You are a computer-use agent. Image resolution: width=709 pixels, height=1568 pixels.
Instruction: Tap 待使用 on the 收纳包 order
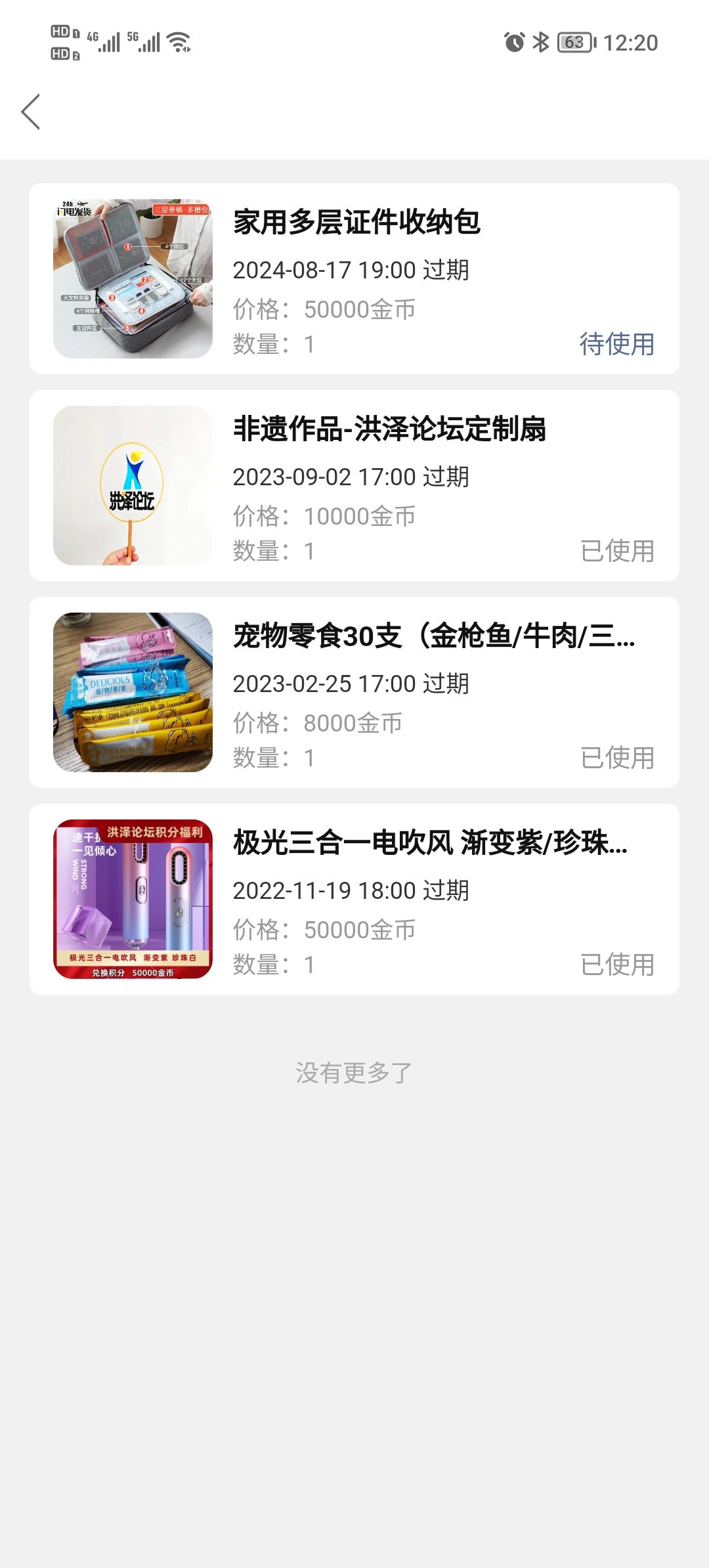click(x=616, y=343)
